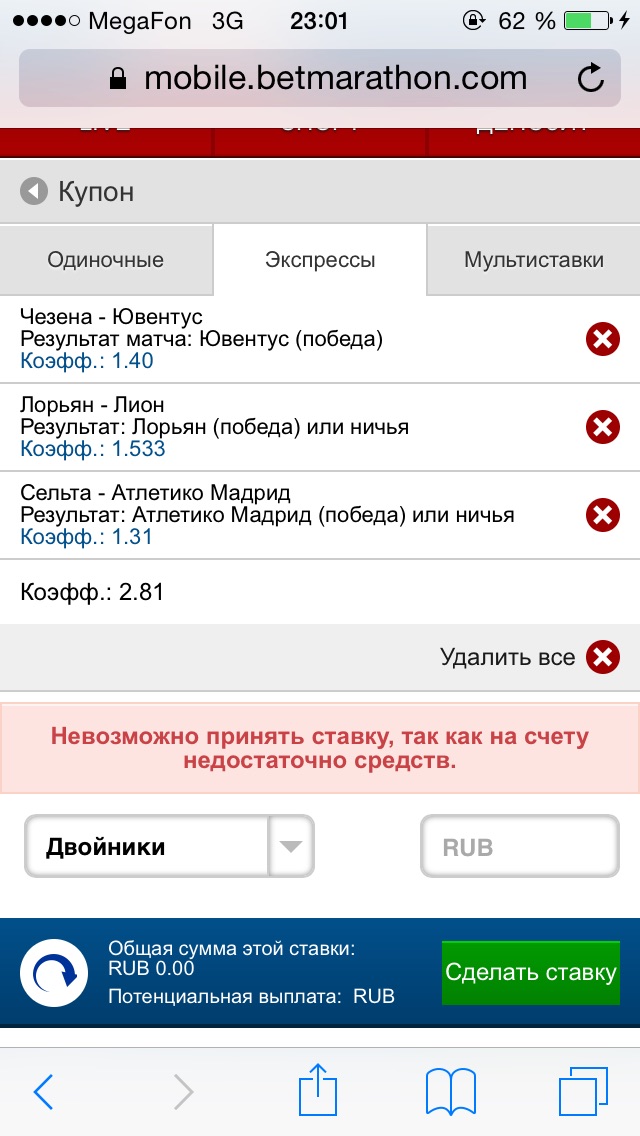Navigate back in Safari
This screenshot has height=1136, width=640.
point(44,1091)
